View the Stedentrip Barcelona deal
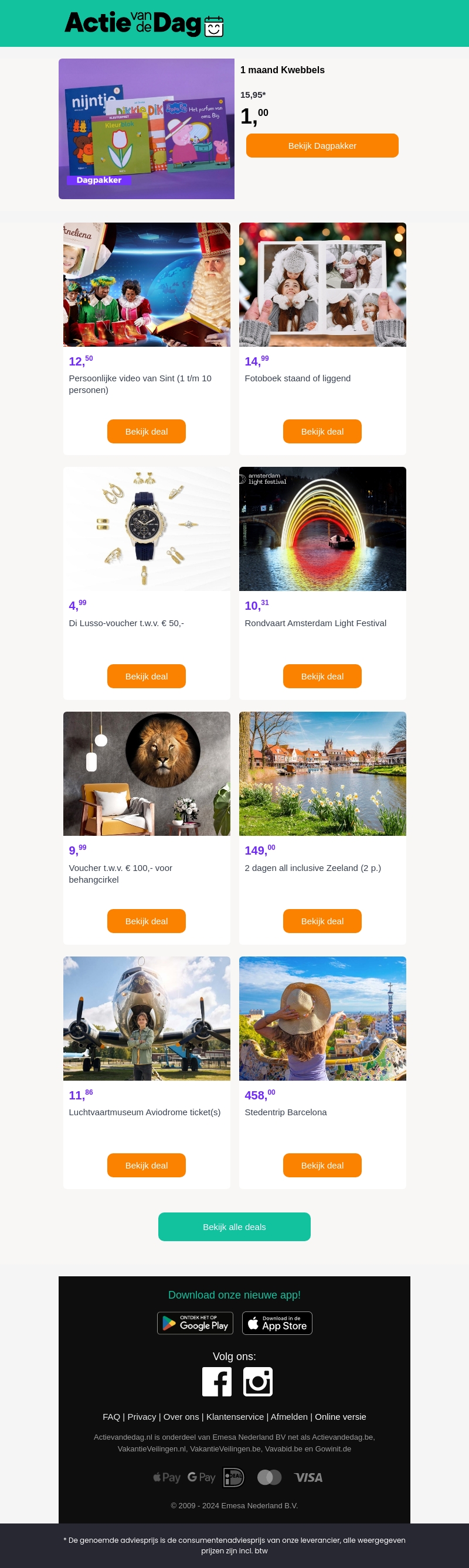This screenshot has width=469, height=1568. point(322,1165)
